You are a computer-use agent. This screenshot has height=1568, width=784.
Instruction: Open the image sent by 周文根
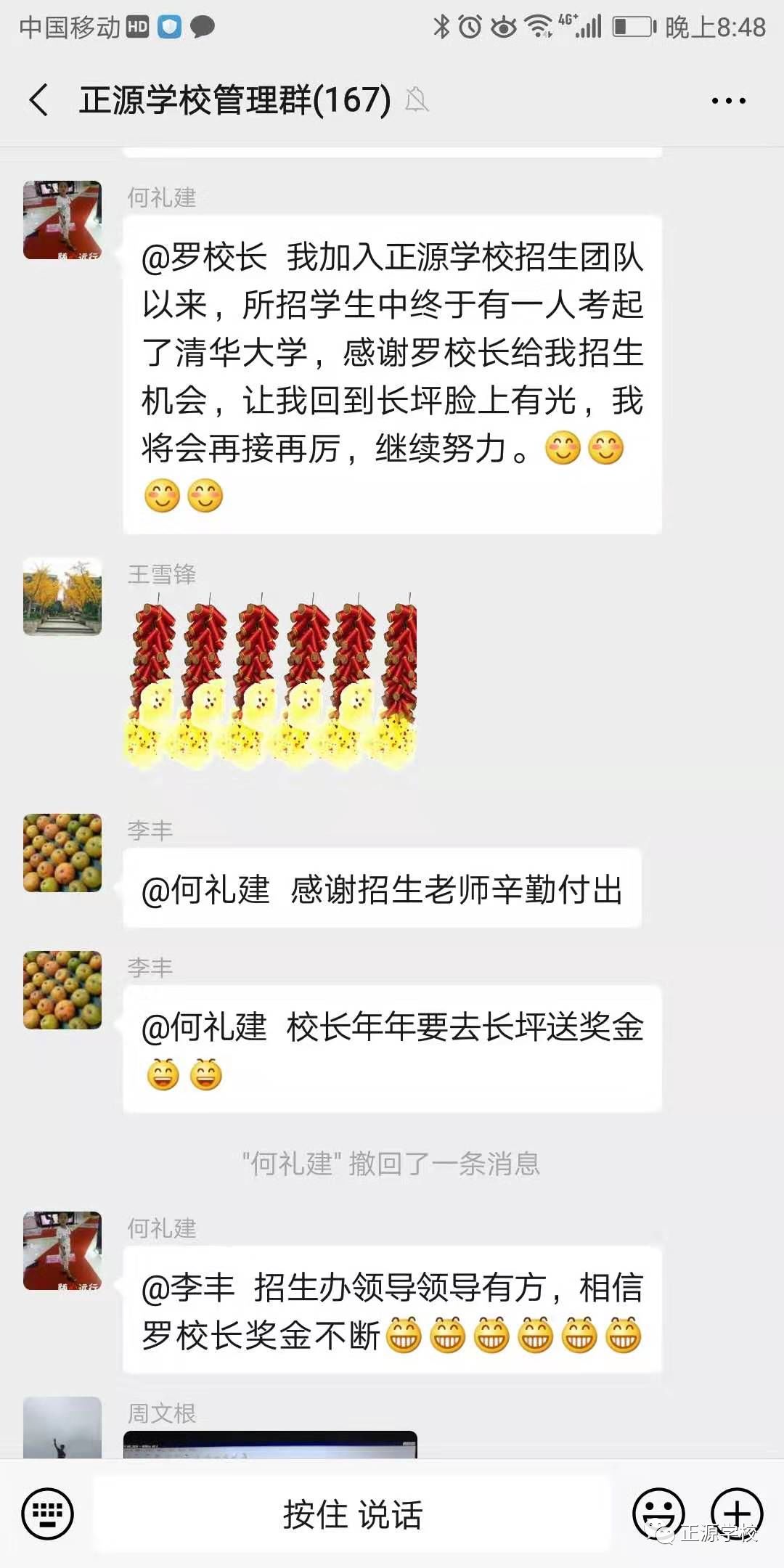270,1445
